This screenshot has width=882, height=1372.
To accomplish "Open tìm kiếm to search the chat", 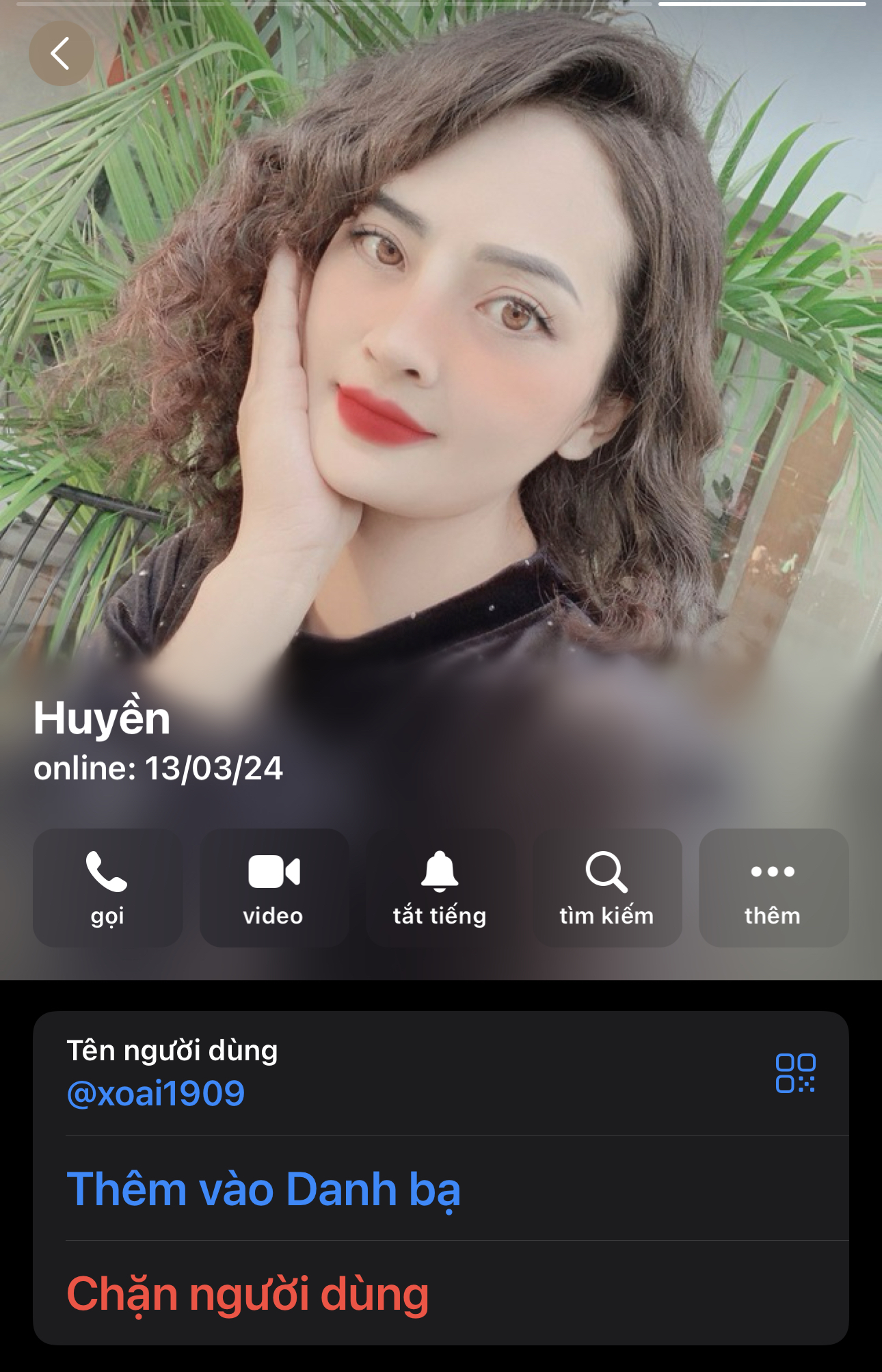I will pyautogui.click(x=606, y=887).
